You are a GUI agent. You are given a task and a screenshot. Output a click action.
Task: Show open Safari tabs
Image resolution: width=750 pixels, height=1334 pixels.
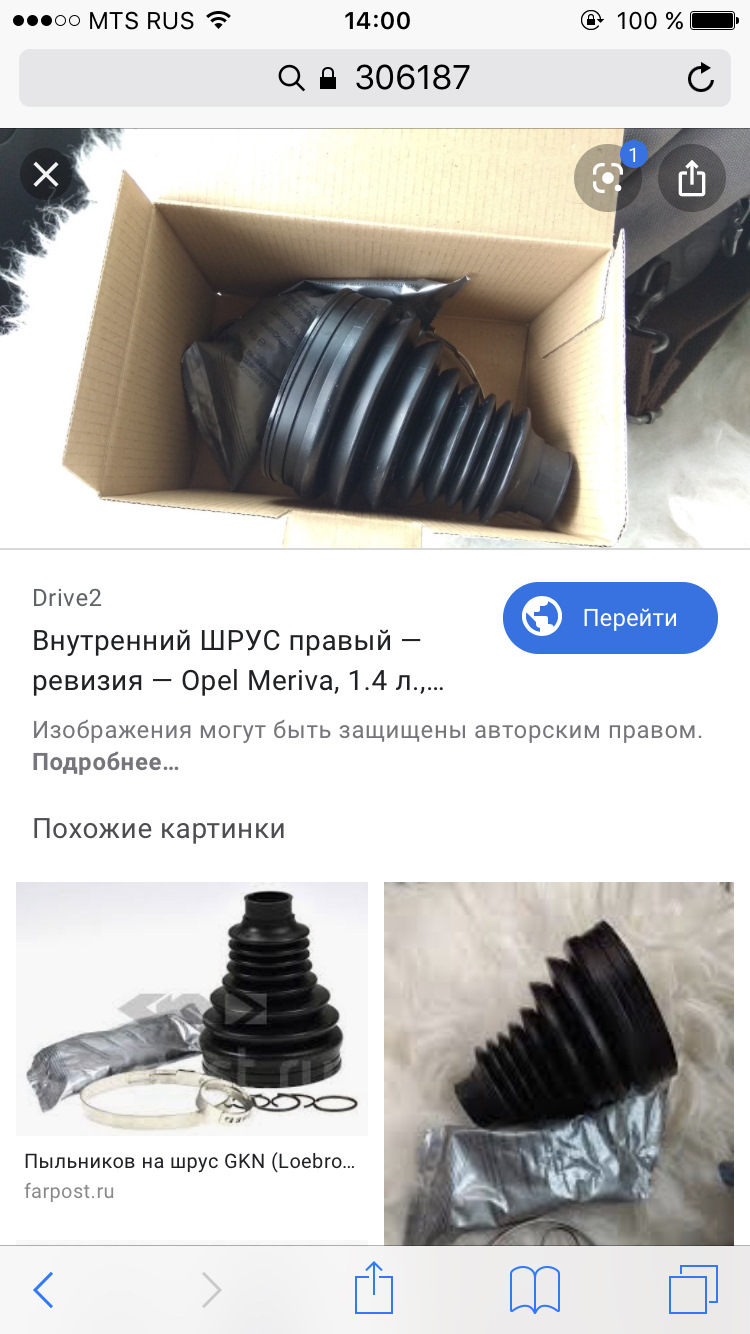(693, 1290)
